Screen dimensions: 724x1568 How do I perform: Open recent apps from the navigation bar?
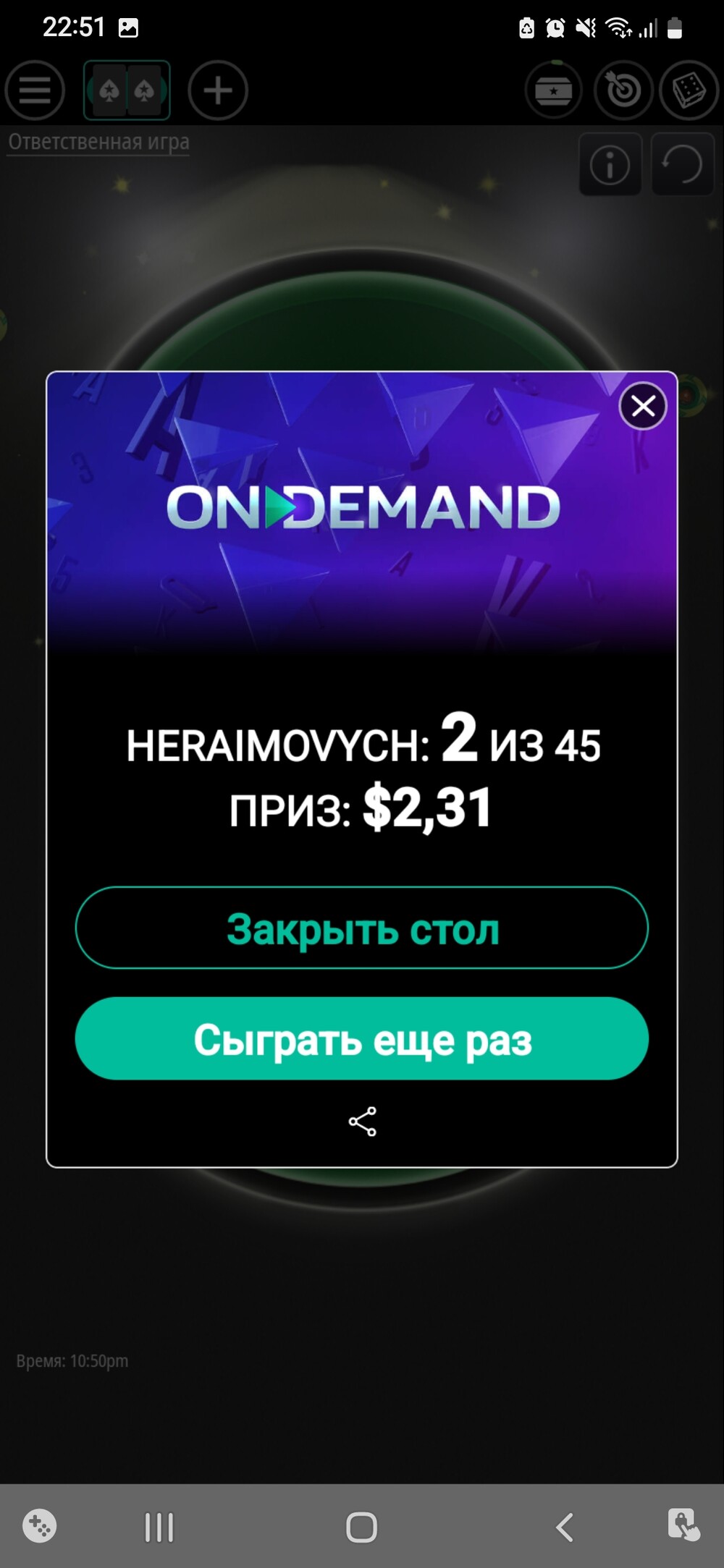click(159, 1527)
